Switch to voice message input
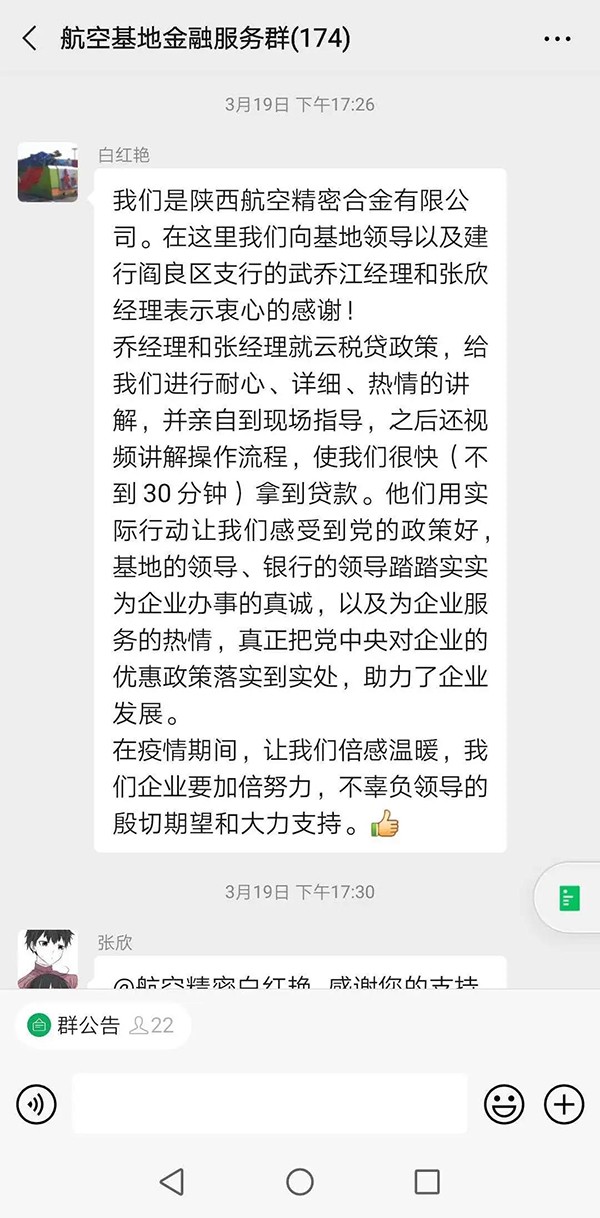 coord(37,1104)
